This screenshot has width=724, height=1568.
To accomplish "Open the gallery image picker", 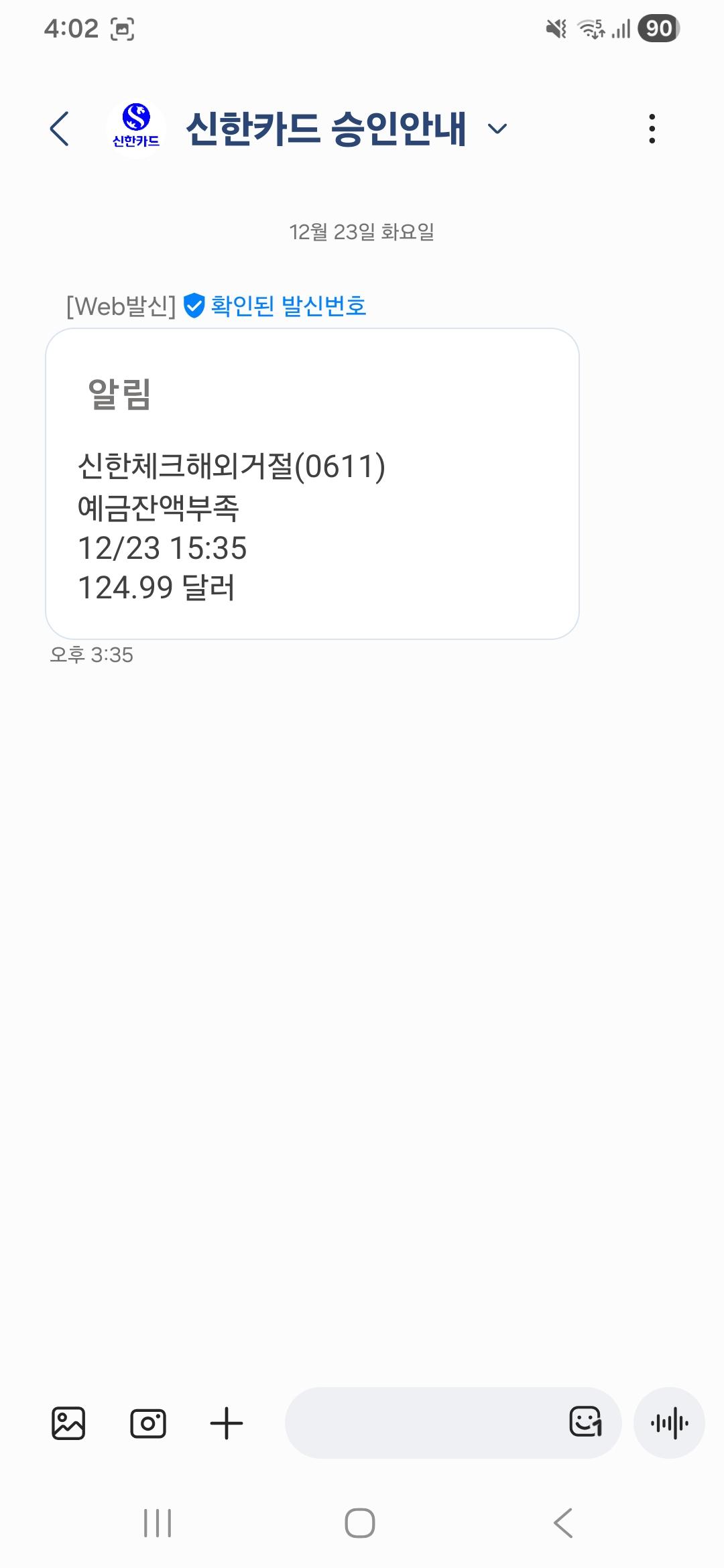I will pos(68,1423).
